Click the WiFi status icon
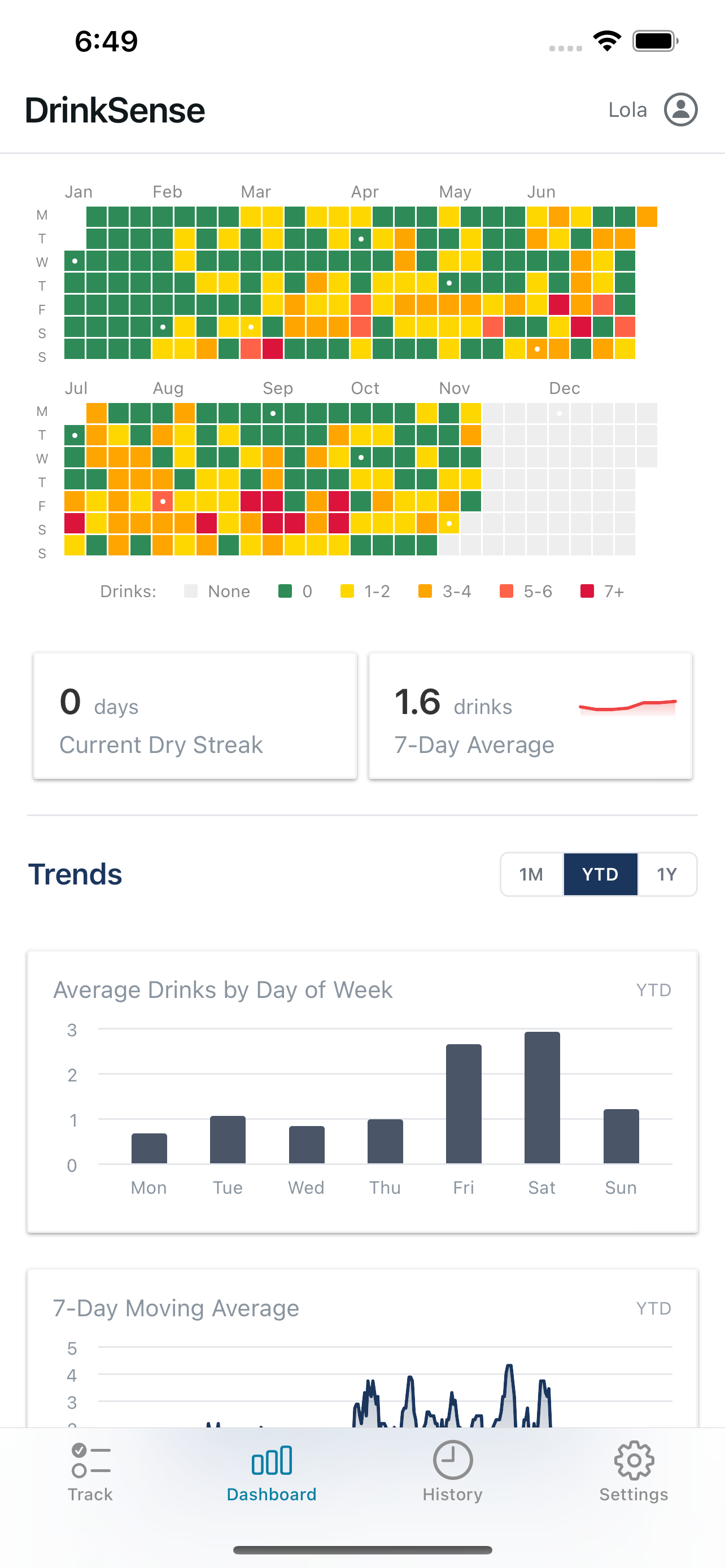Image resolution: width=725 pixels, height=1568 pixels. [x=606, y=40]
